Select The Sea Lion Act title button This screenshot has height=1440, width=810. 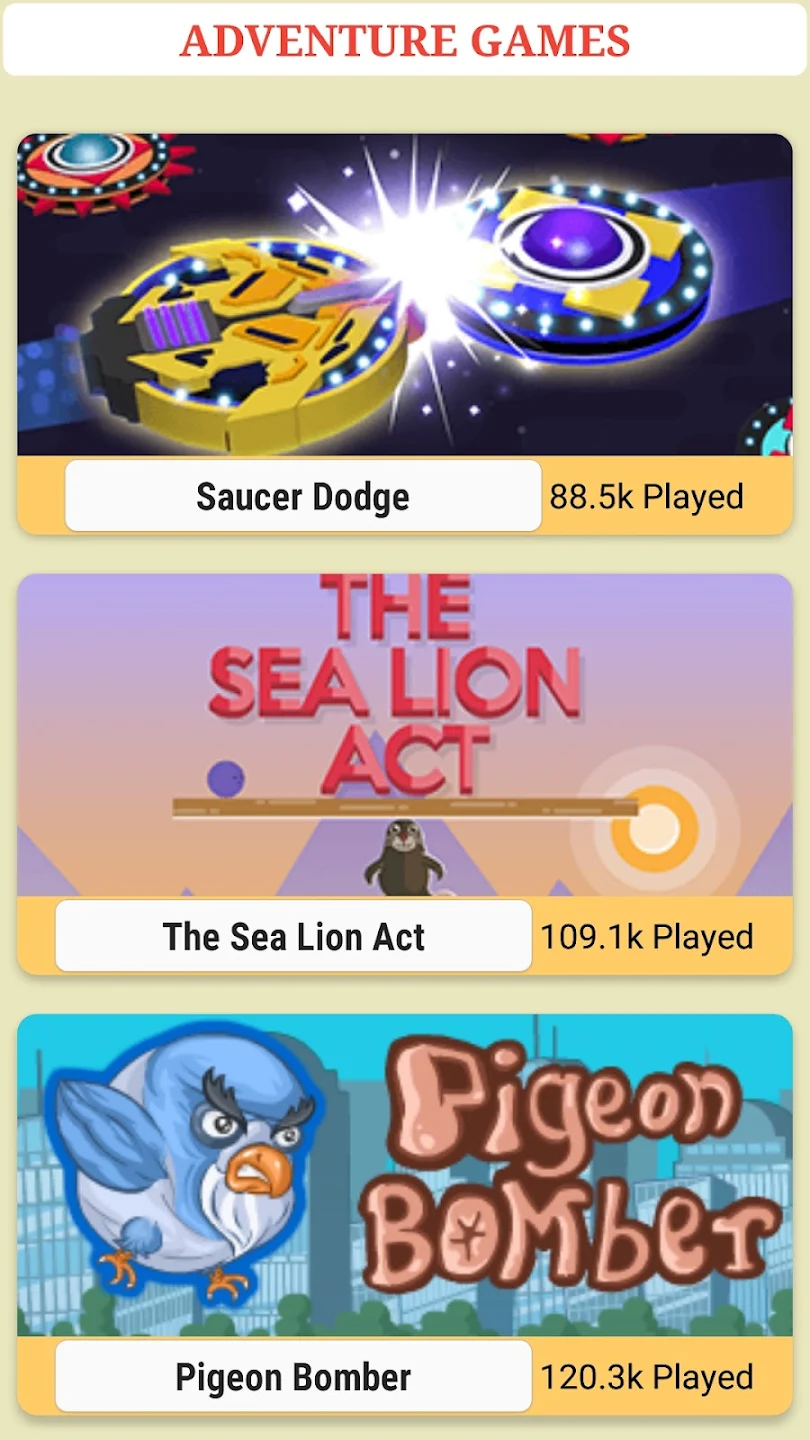[293, 936]
